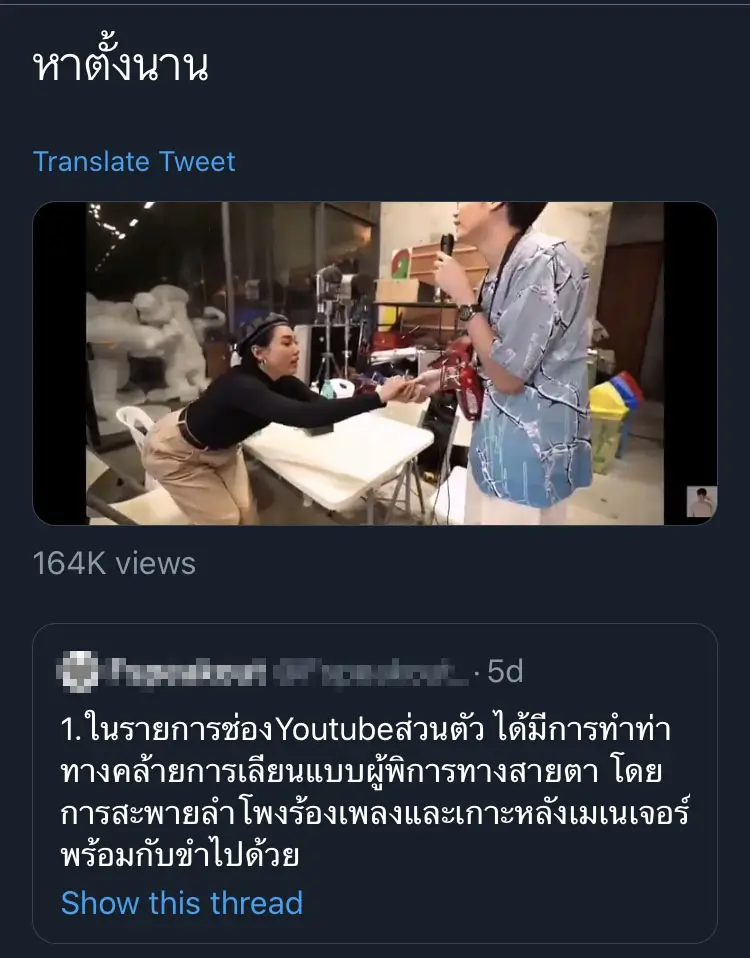The image size is (750, 958).
Task: Tap Show this thread link
Action: [x=181, y=903]
